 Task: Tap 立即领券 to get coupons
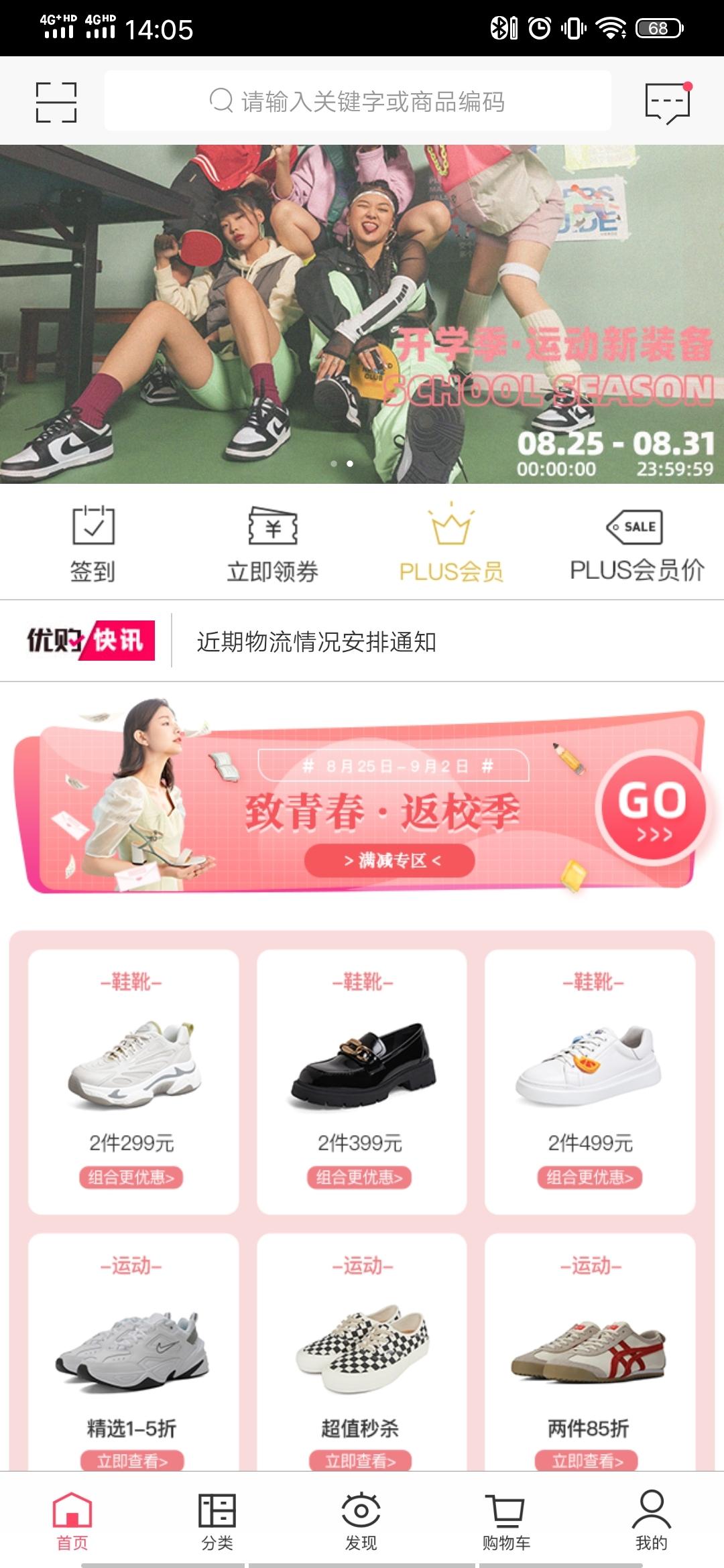click(x=272, y=544)
